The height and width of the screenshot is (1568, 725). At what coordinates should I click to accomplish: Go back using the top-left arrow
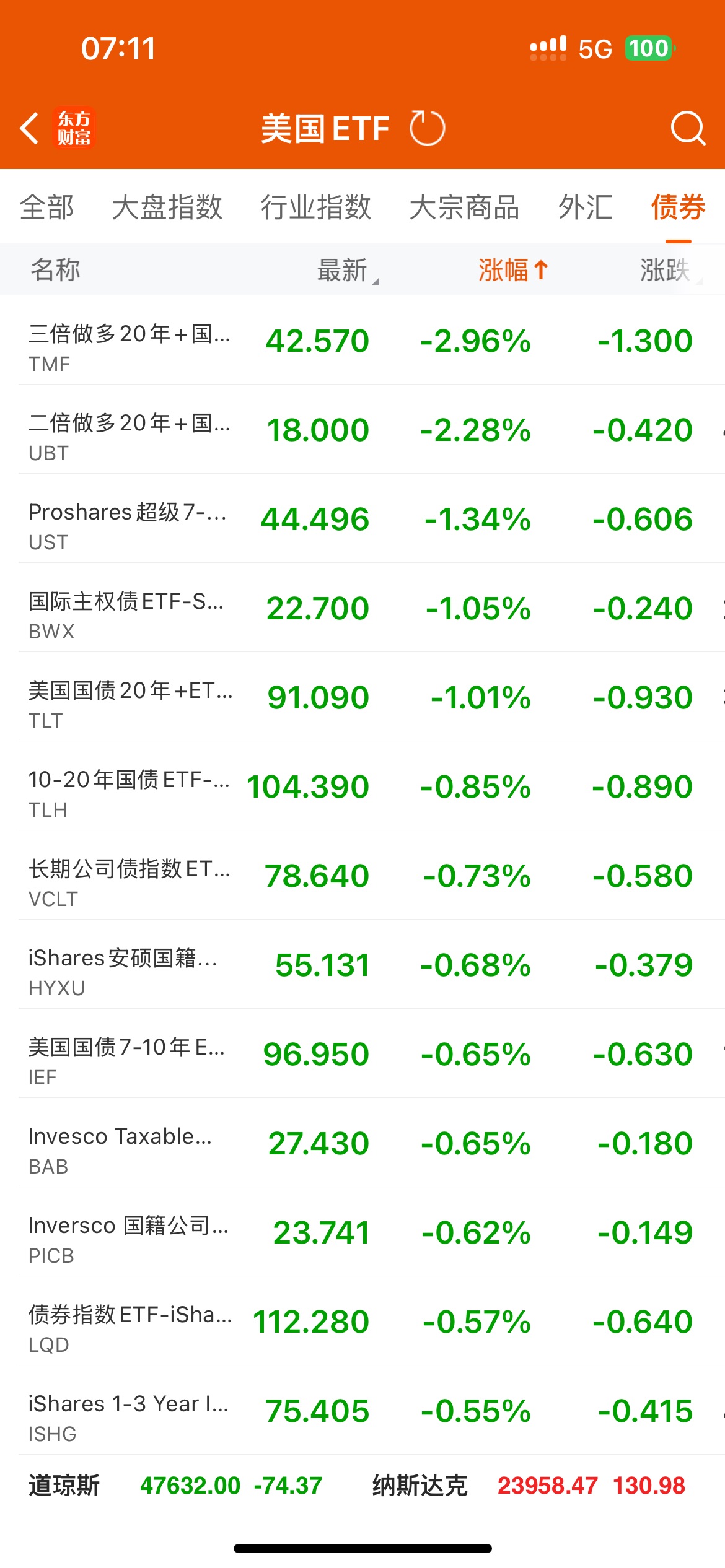click(29, 128)
